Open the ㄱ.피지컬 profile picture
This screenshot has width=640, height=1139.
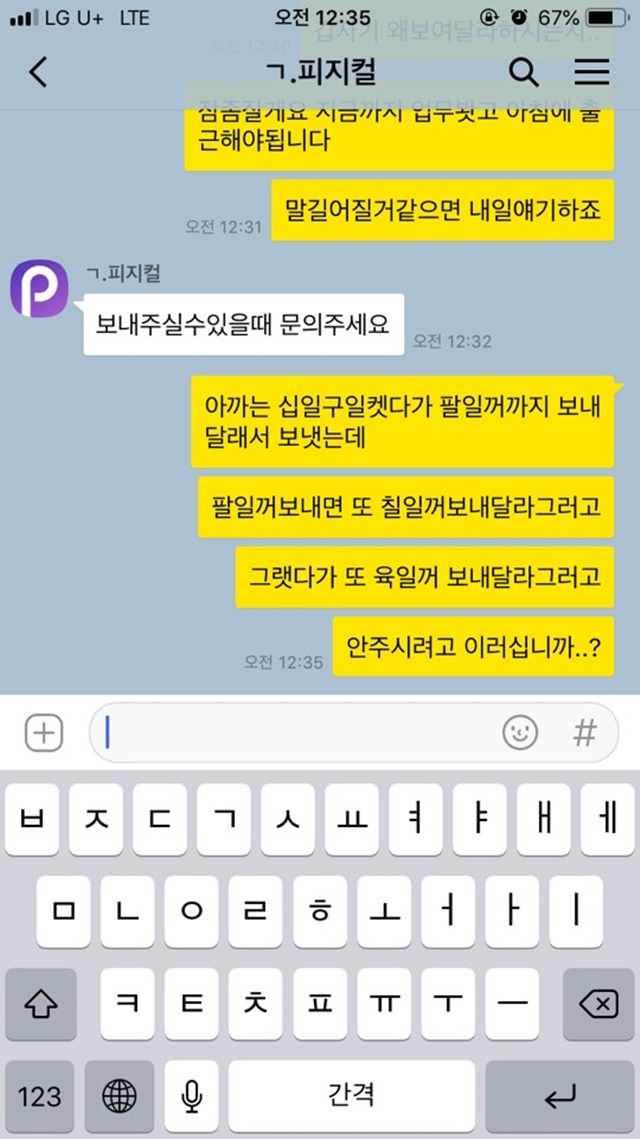(x=39, y=288)
